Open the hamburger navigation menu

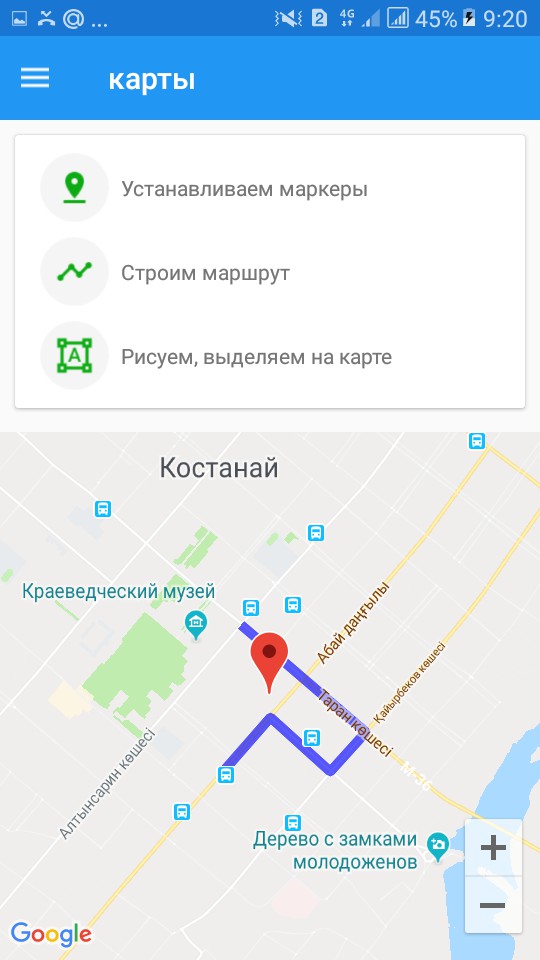[x=35, y=78]
